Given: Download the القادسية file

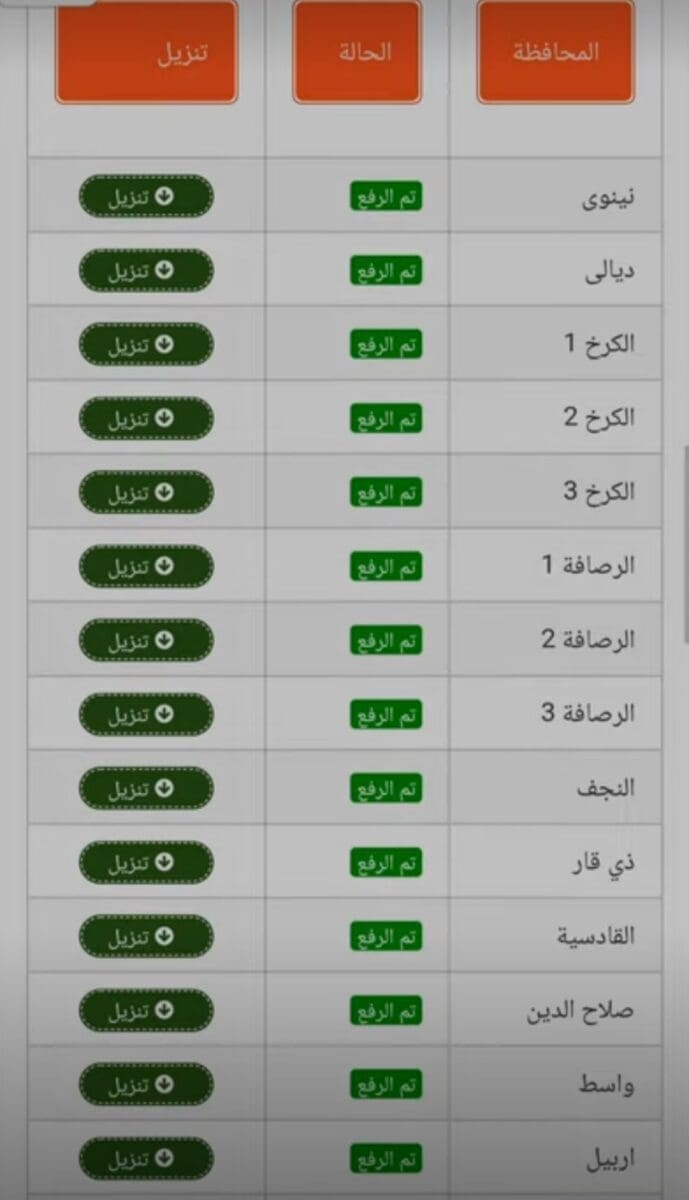Looking at the screenshot, I should (146, 937).
